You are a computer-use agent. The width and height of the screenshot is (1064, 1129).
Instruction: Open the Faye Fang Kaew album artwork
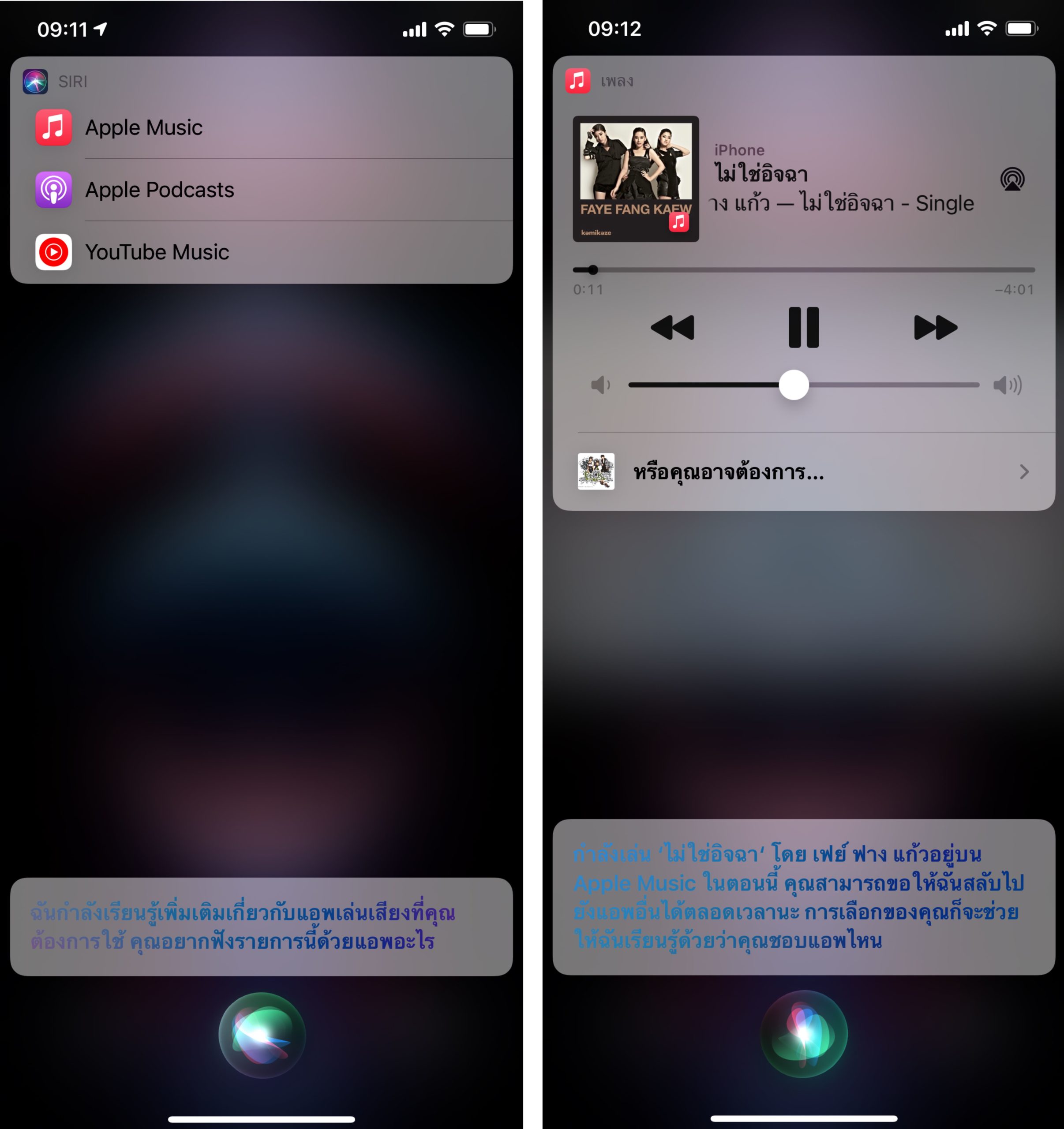point(636,179)
